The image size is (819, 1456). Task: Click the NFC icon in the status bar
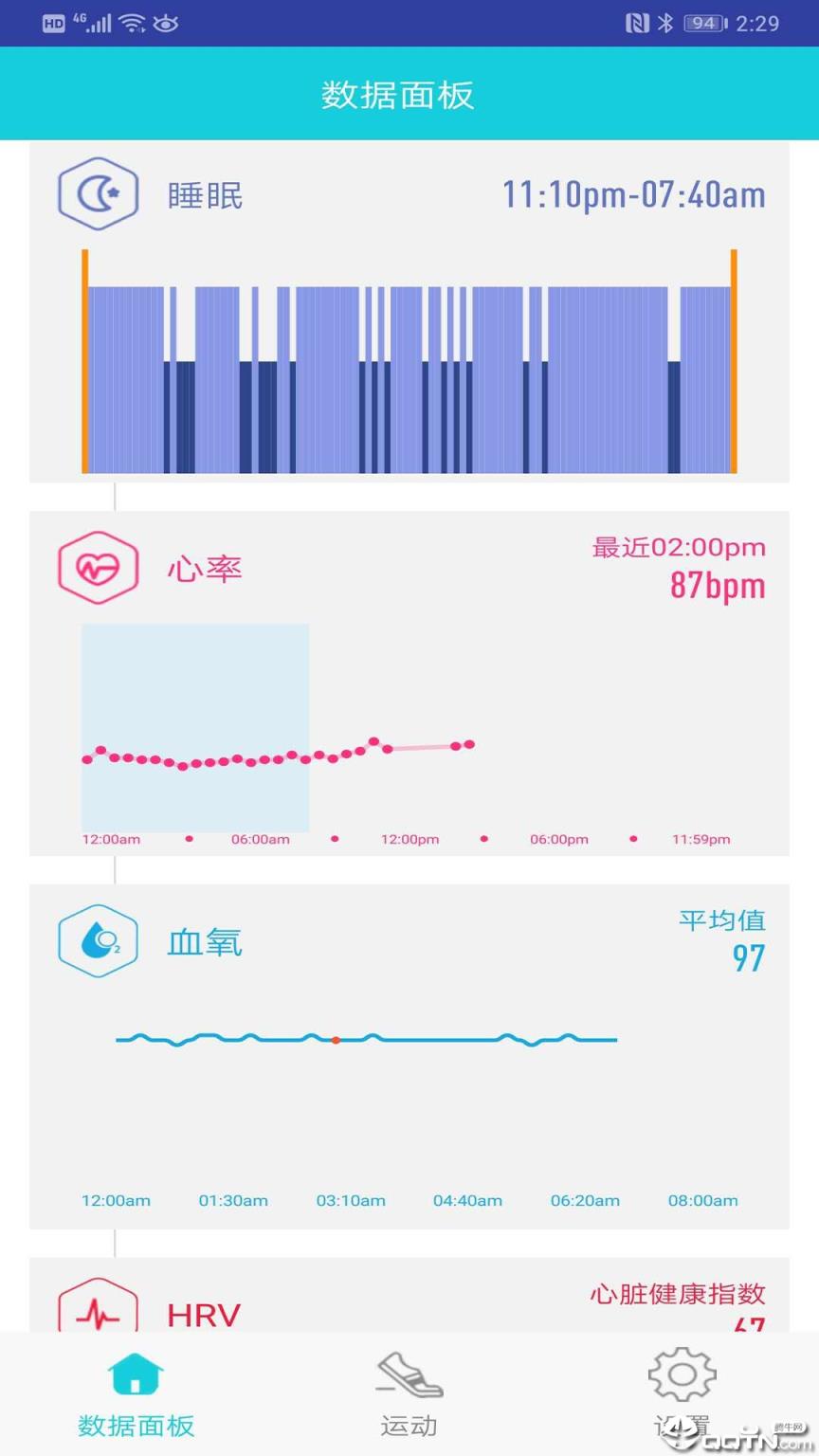(640, 22)
